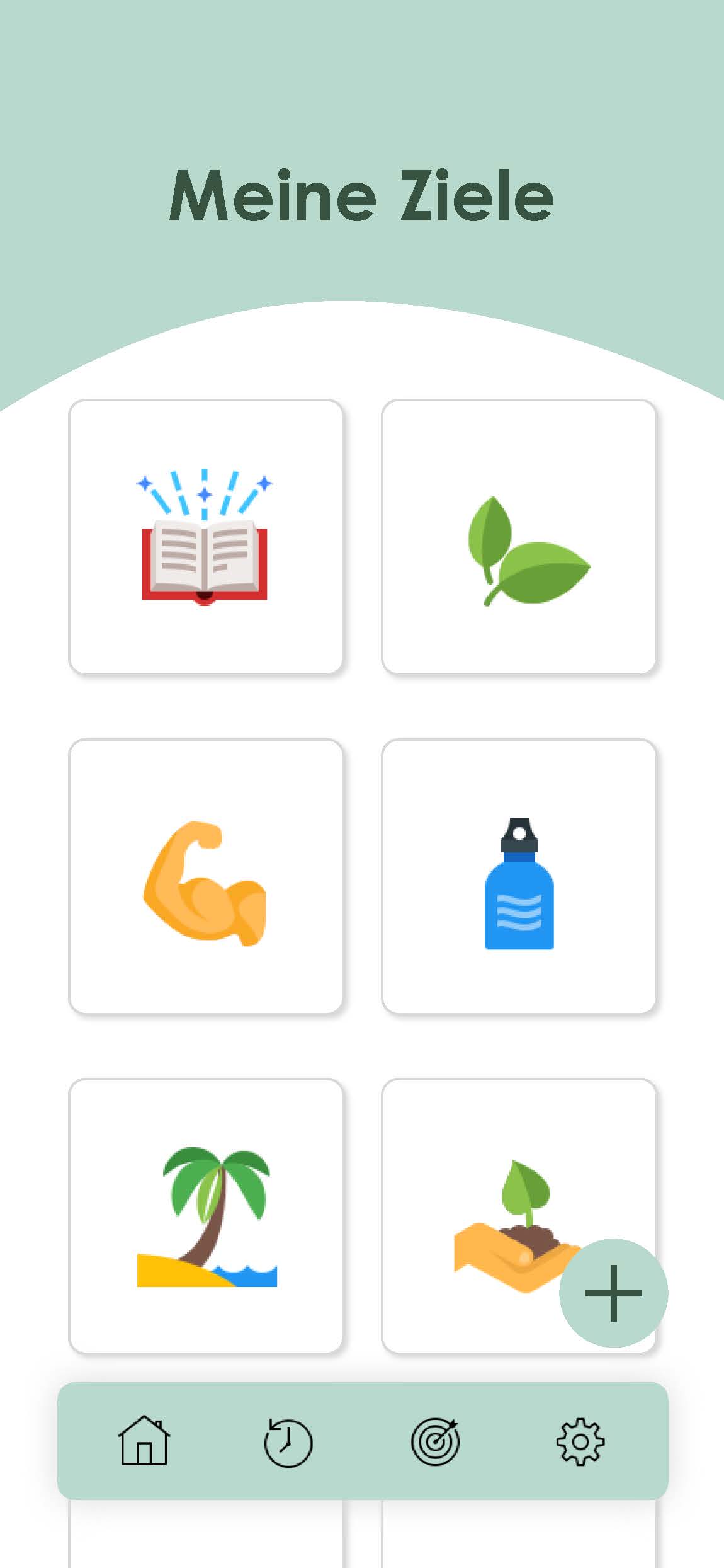Switch to the history clock tab
724x1568 pixels.
point(288,1442)
